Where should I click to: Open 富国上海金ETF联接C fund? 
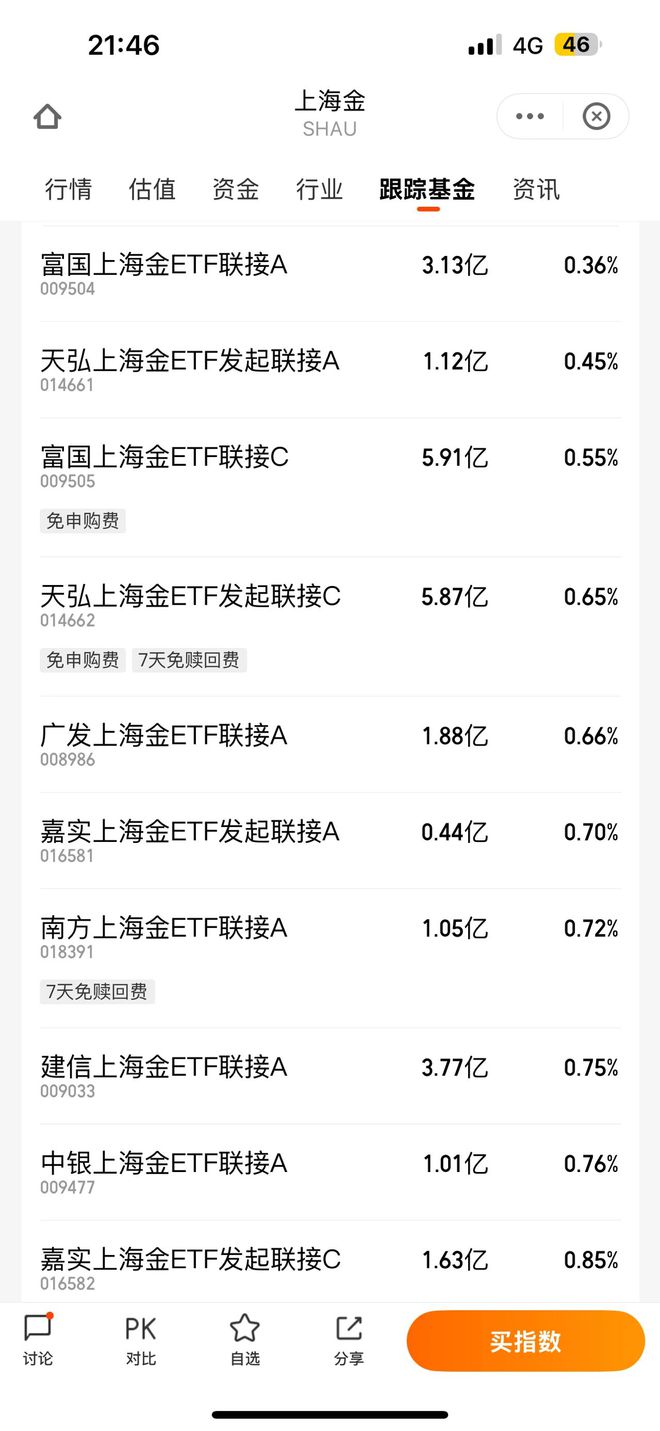(x=330, y=488)
